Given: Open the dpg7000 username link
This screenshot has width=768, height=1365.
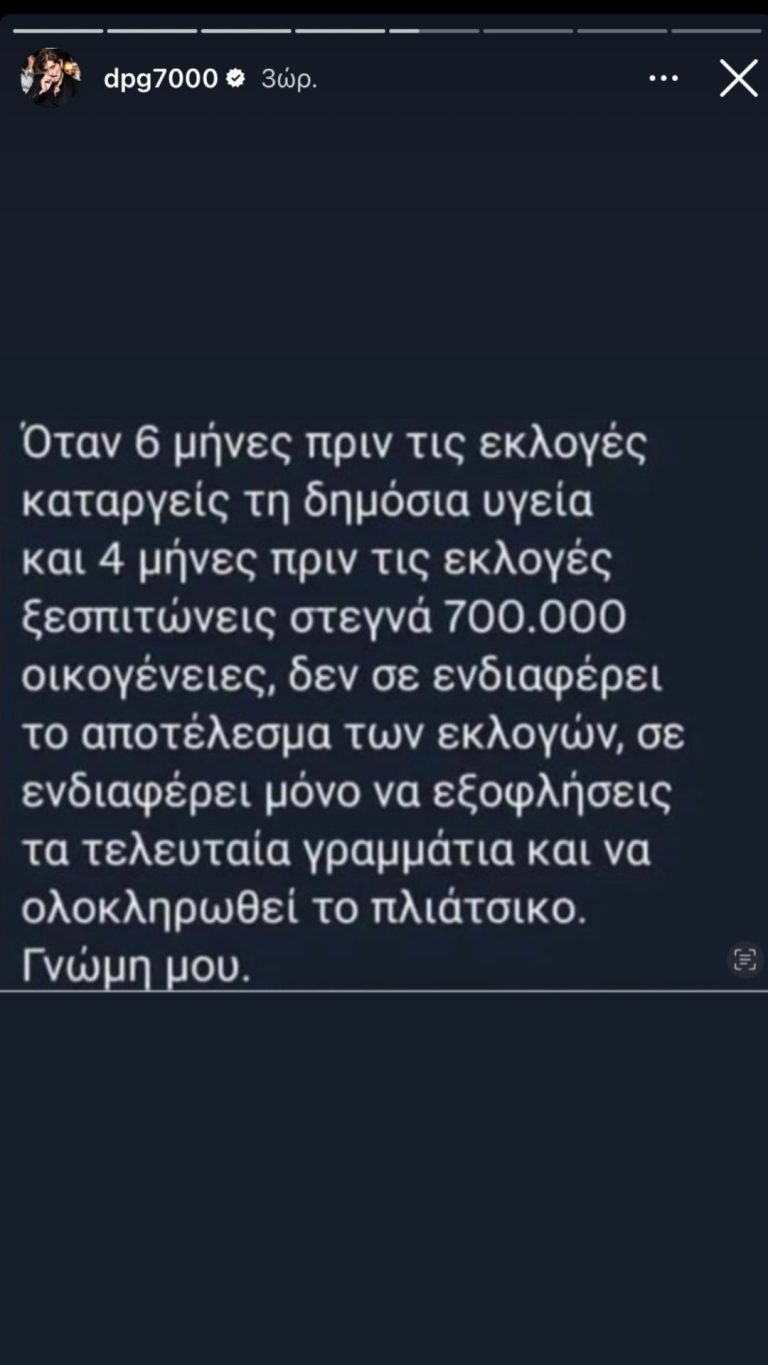Looking at the screenshot, I should [x=160, y=79].
